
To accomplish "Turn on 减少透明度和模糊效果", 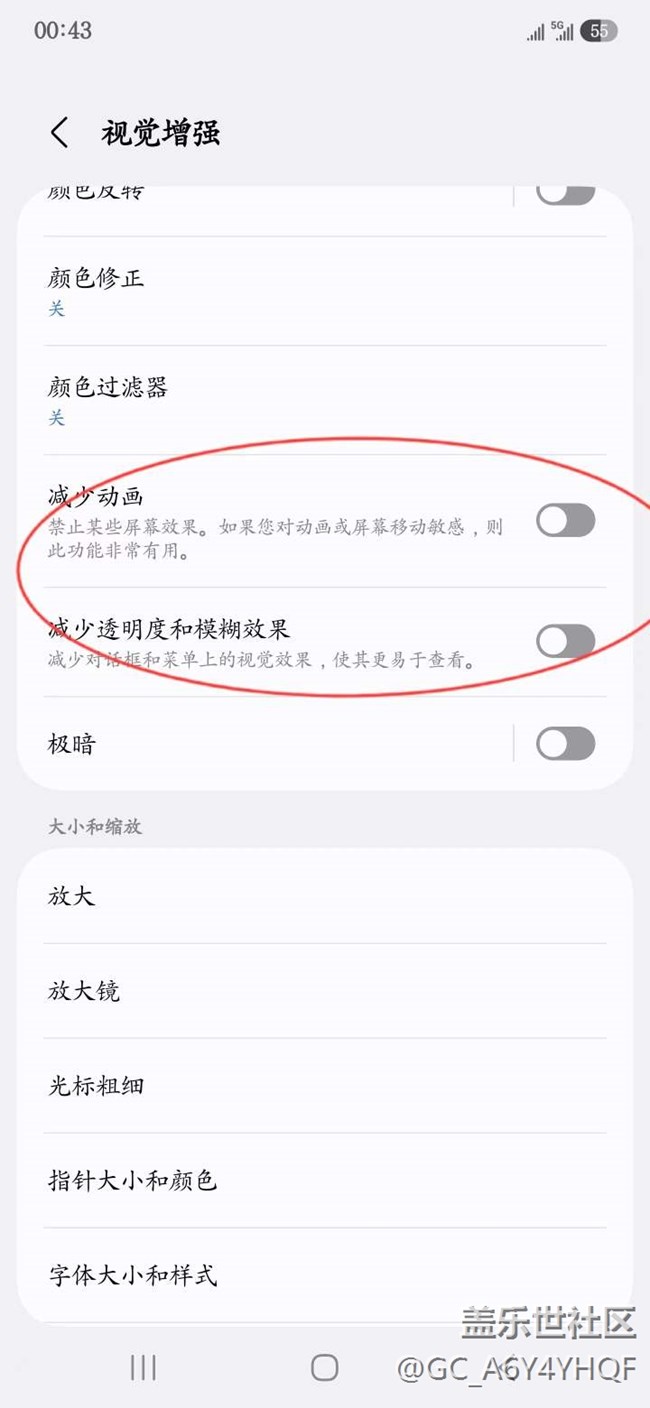I will (565, 641).
